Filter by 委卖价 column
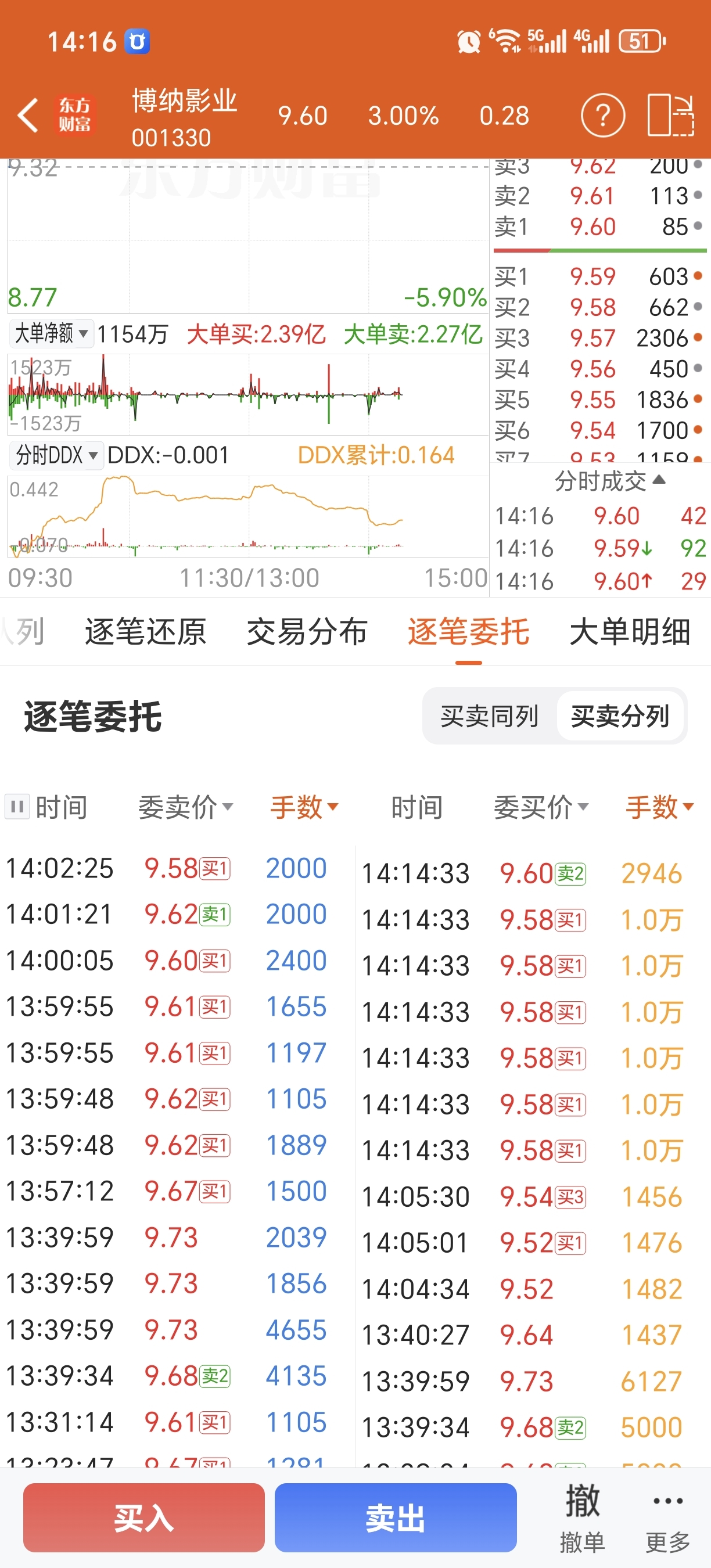Viewport: 711px width, 1568px height. 185,807
